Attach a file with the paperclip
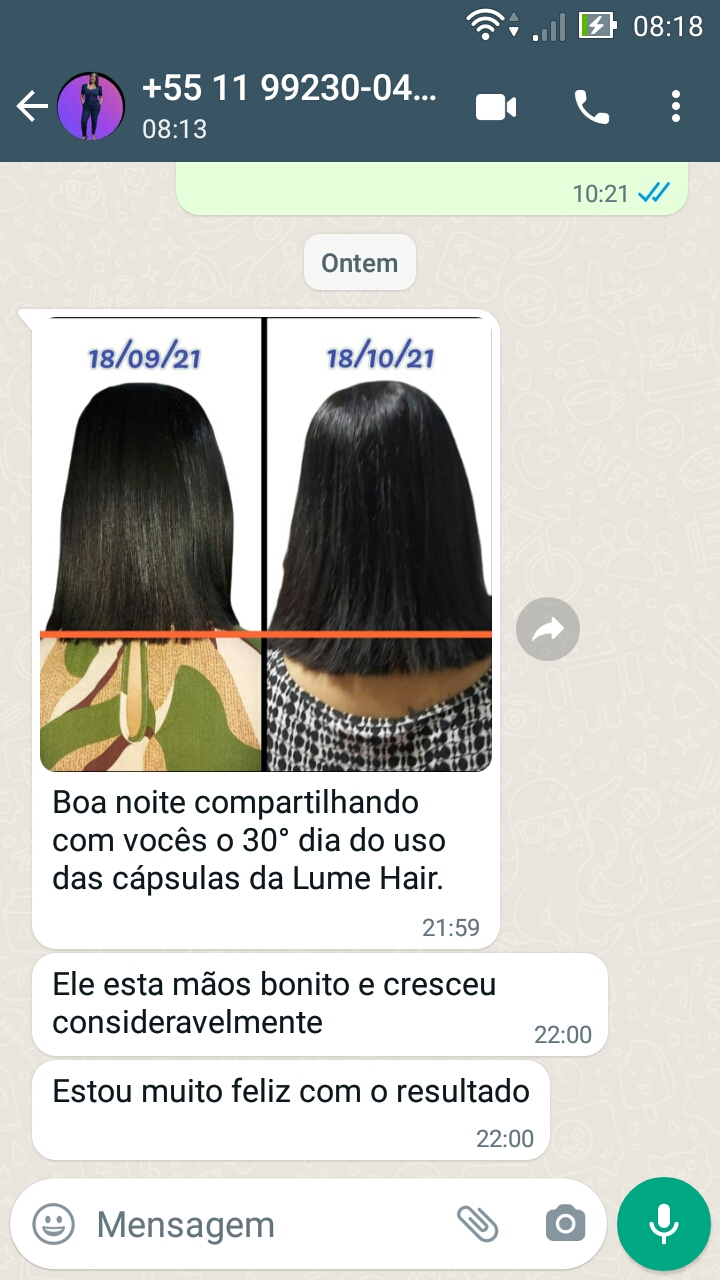 (x=477, y=1224)
